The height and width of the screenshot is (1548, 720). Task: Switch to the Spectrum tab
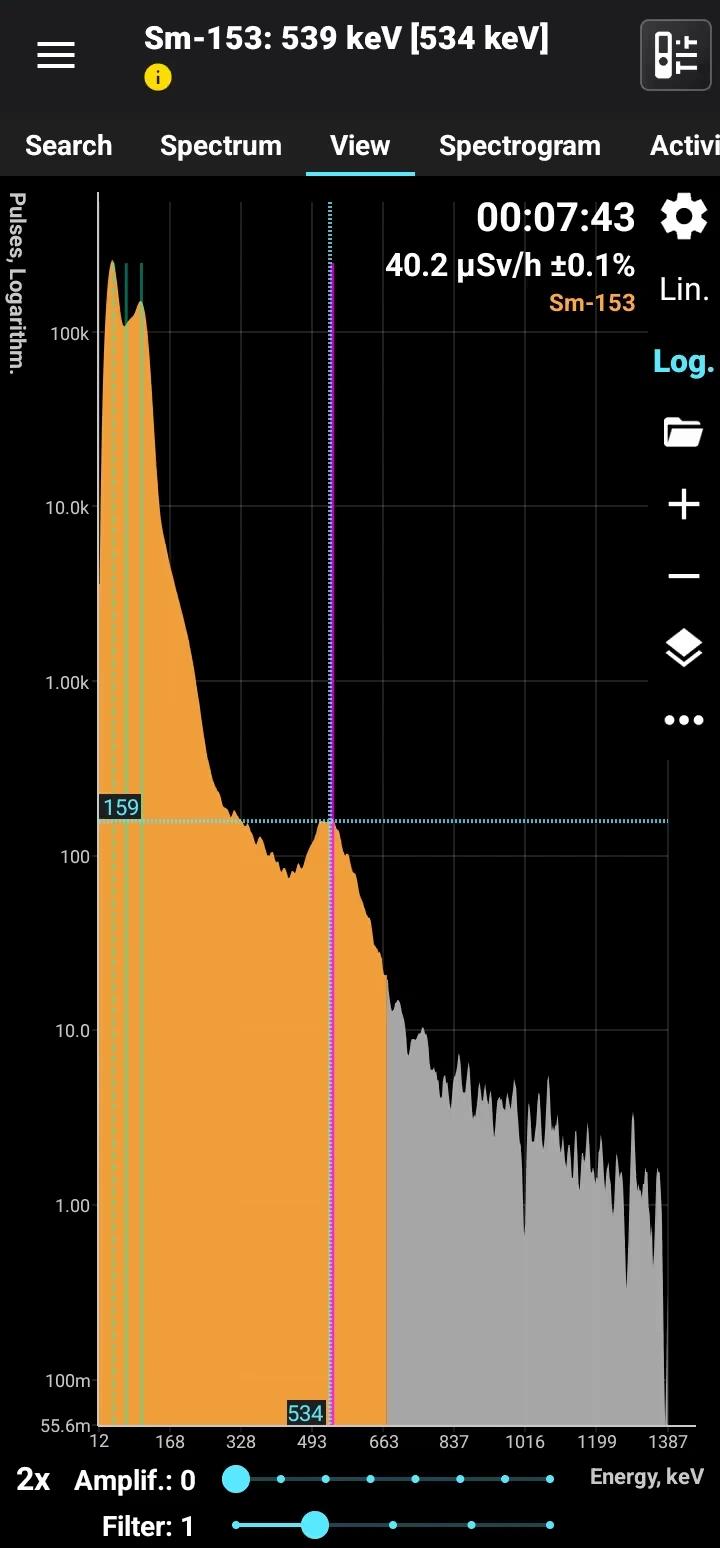pyautogui.click(x=221, y=146)
